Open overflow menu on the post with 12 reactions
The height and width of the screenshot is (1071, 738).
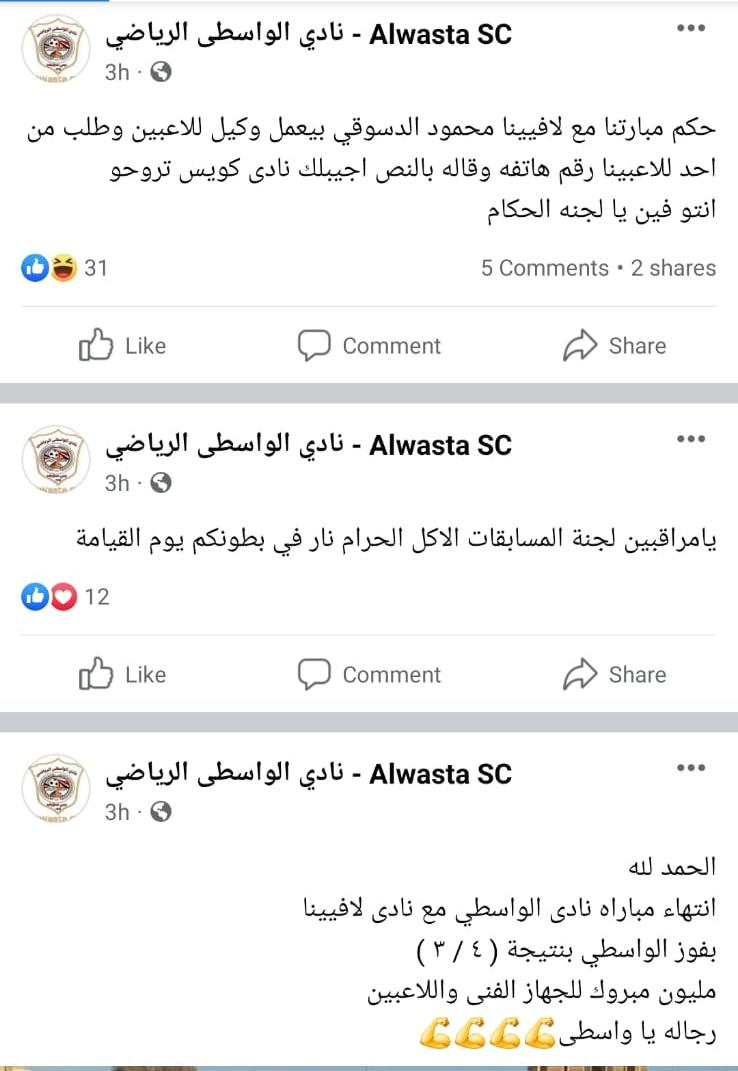pos(691,439)
